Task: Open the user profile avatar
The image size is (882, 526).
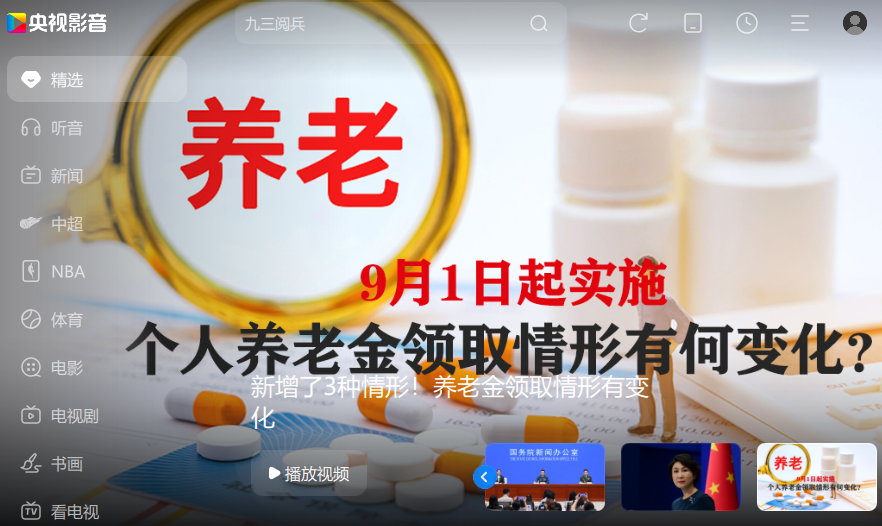Action: pos(854,23)
